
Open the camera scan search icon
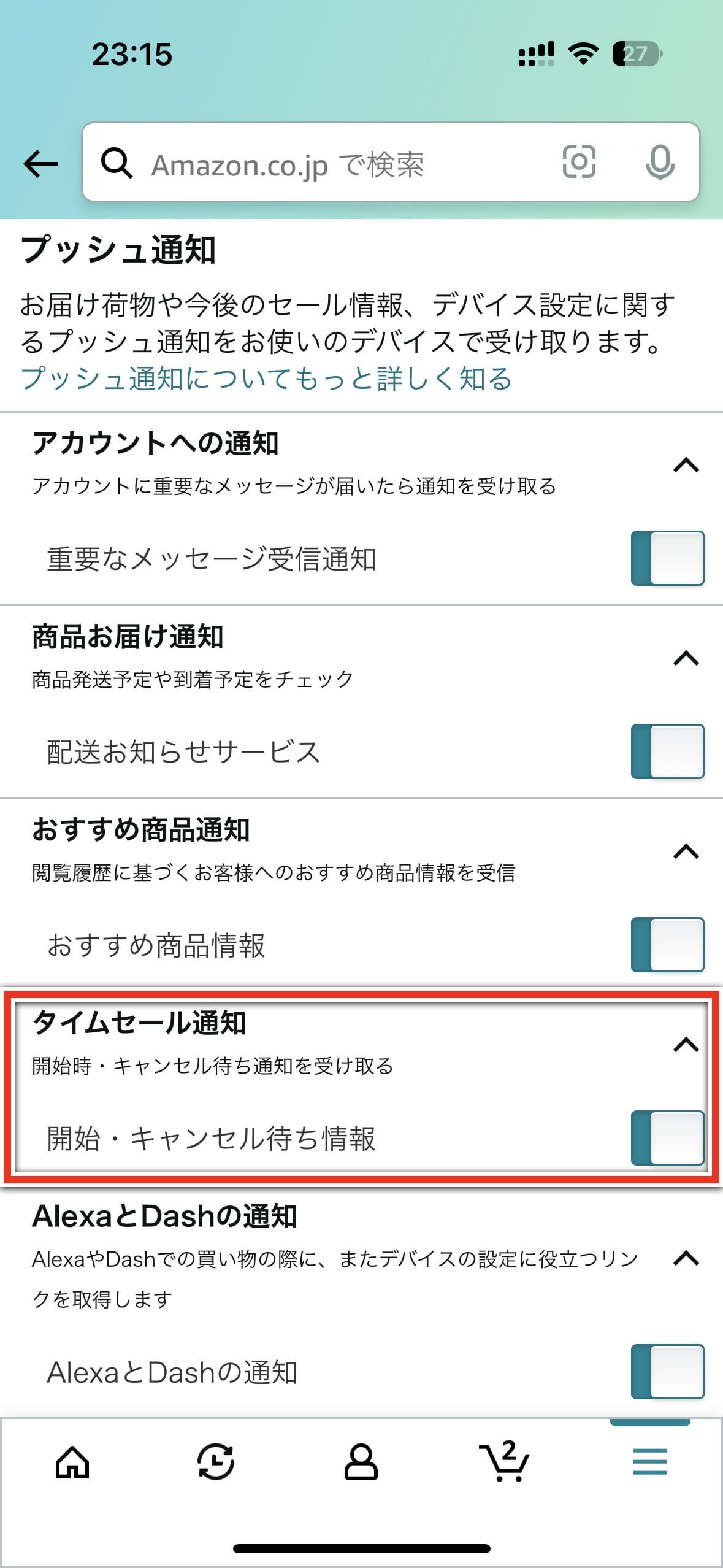579,163
